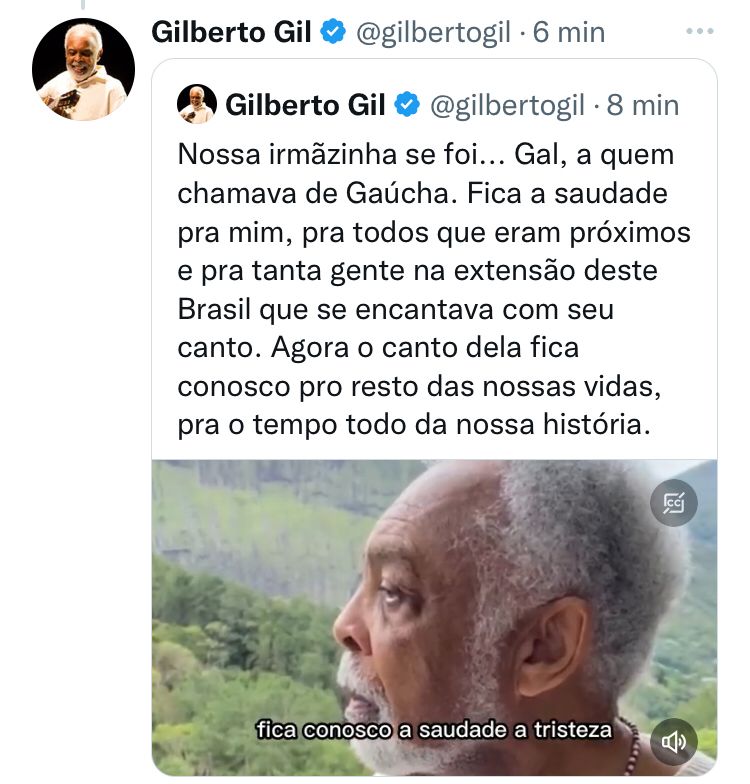The height and width of the screenshot is (784, 750).
Task: Toggle the video's closed captions
Action: click(673, 504)
